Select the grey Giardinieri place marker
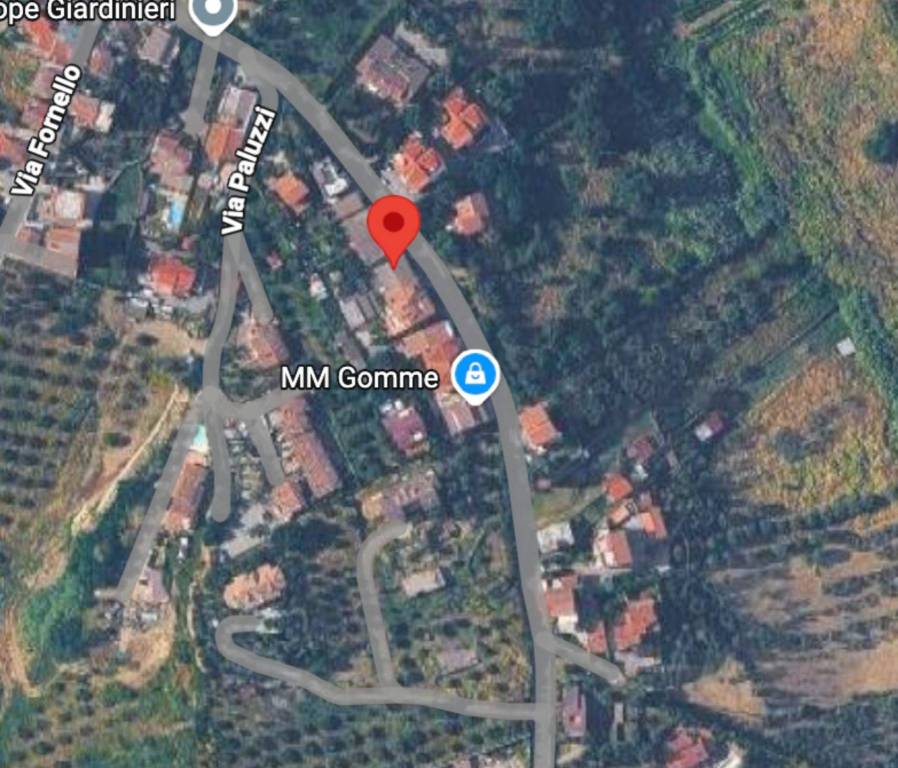 [212, 12]
